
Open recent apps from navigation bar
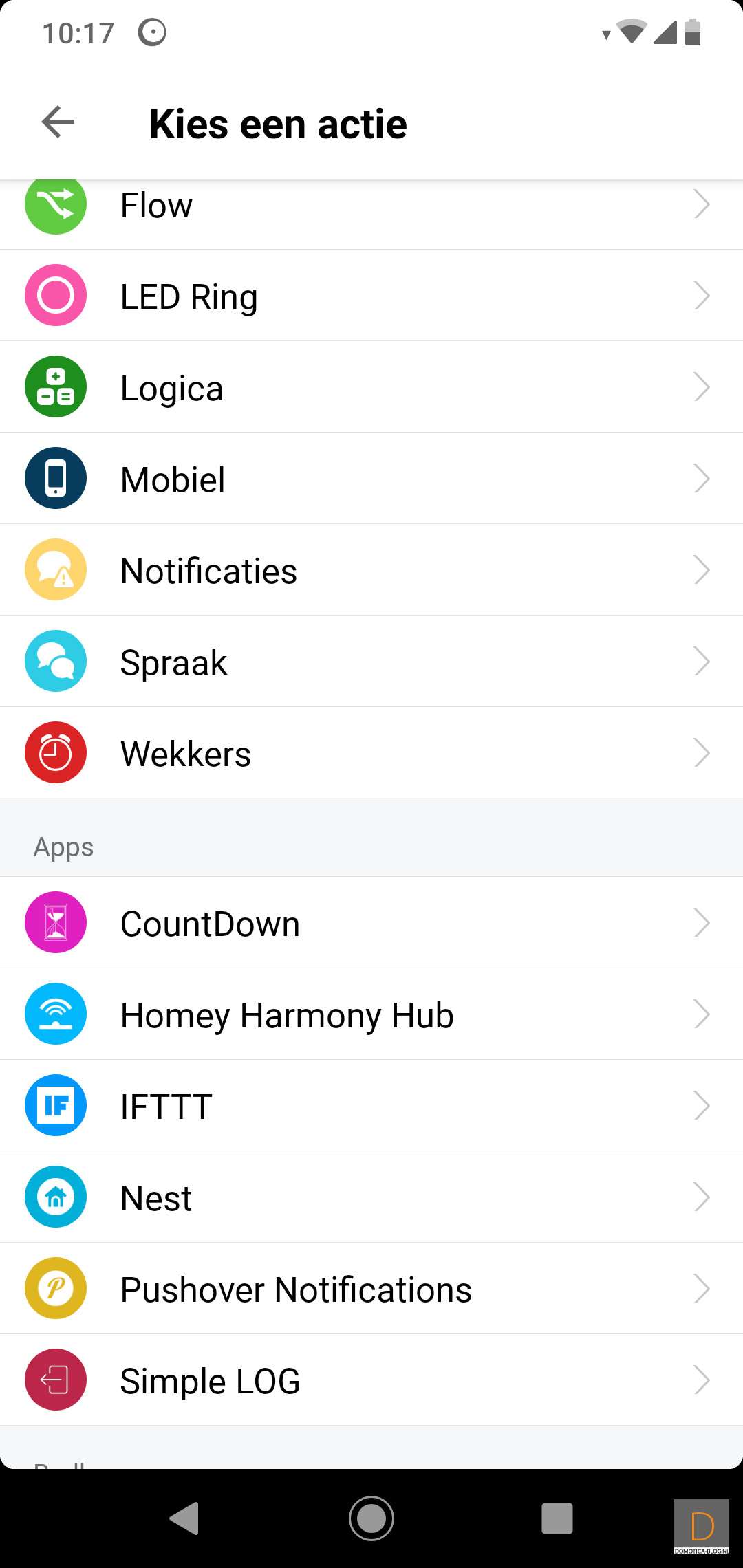[557, 1518]
